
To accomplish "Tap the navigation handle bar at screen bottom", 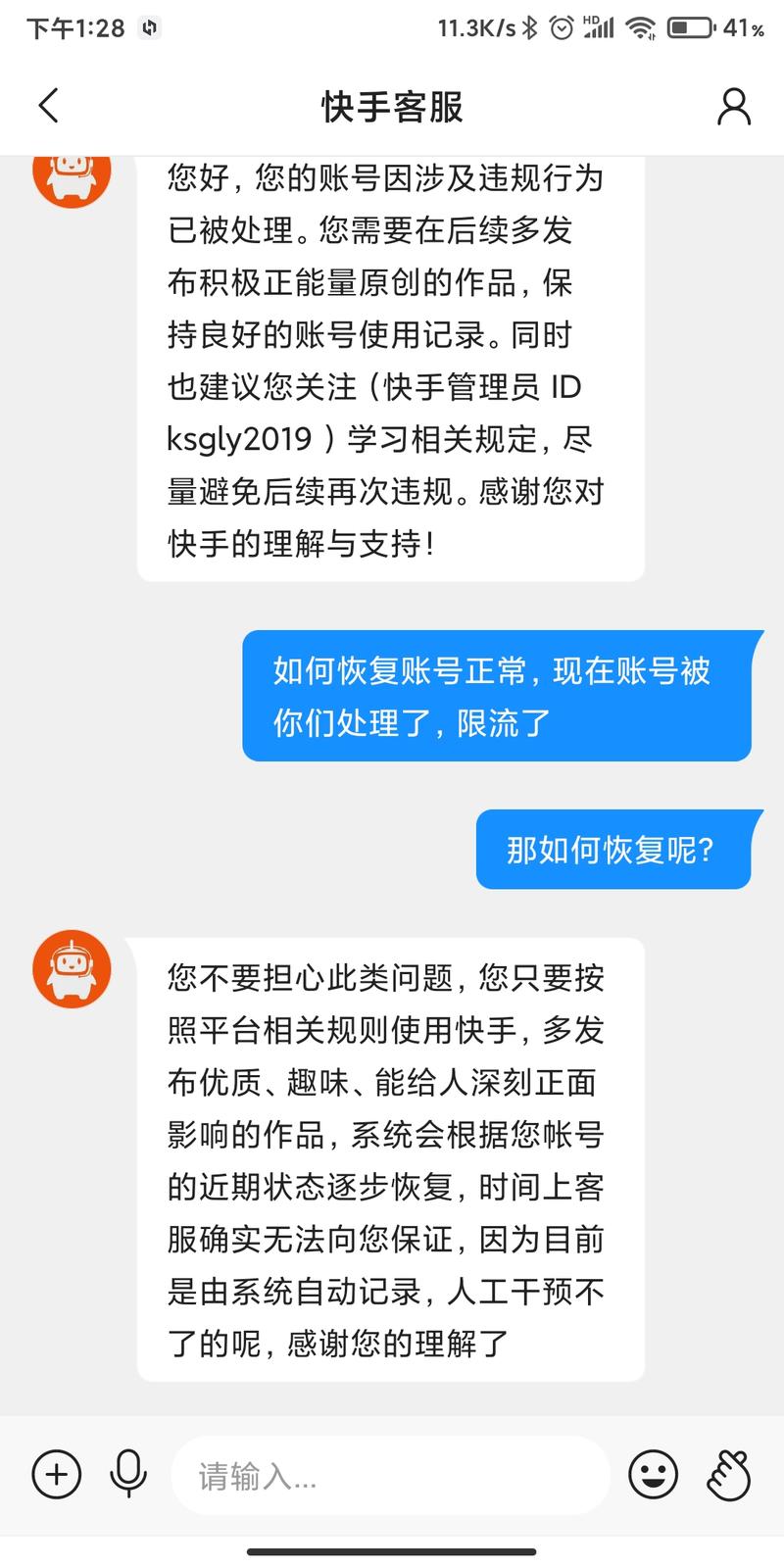I will point(391,1552).
